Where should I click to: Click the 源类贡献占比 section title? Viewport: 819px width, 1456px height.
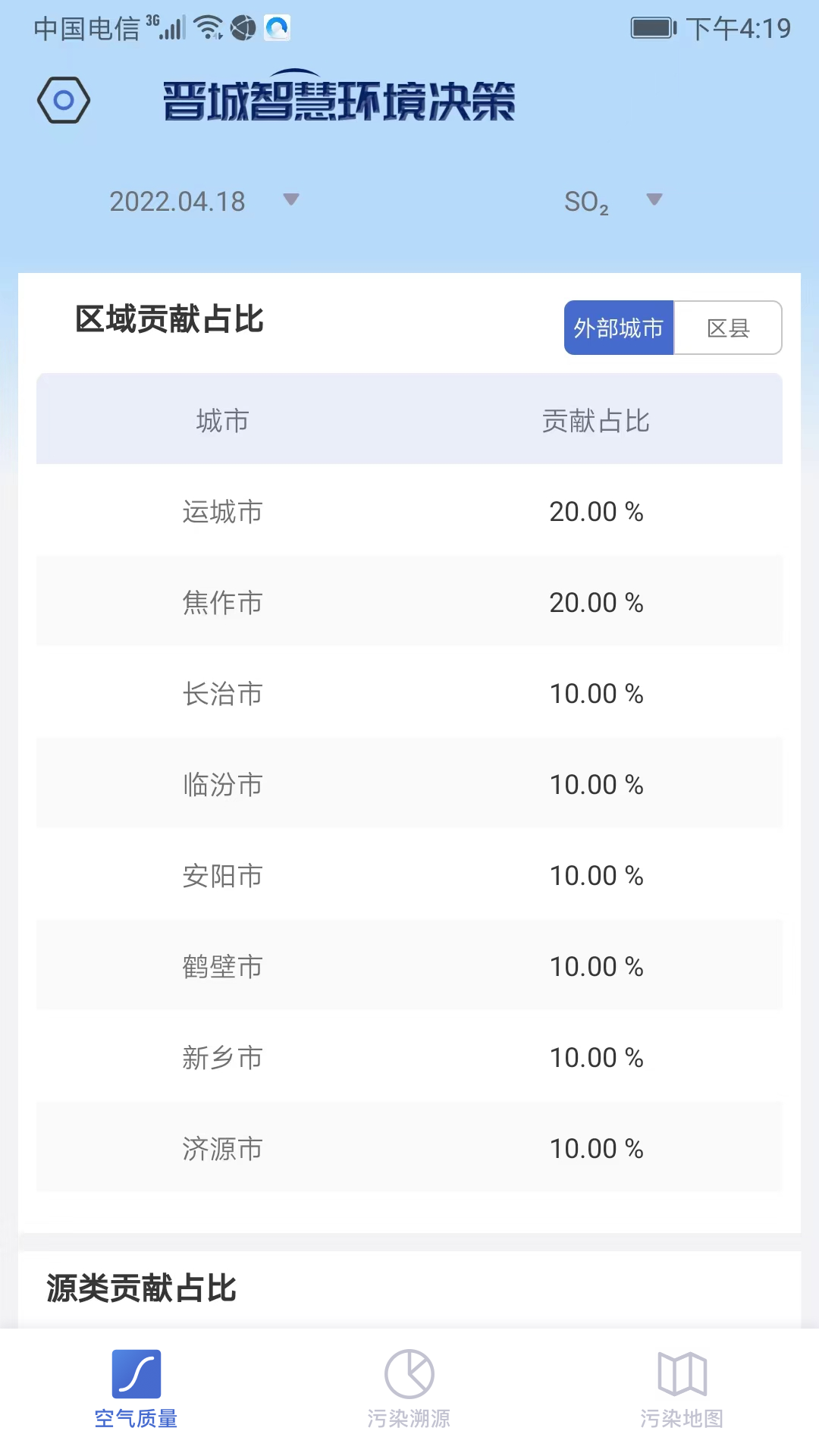[x=140, y=1289]
